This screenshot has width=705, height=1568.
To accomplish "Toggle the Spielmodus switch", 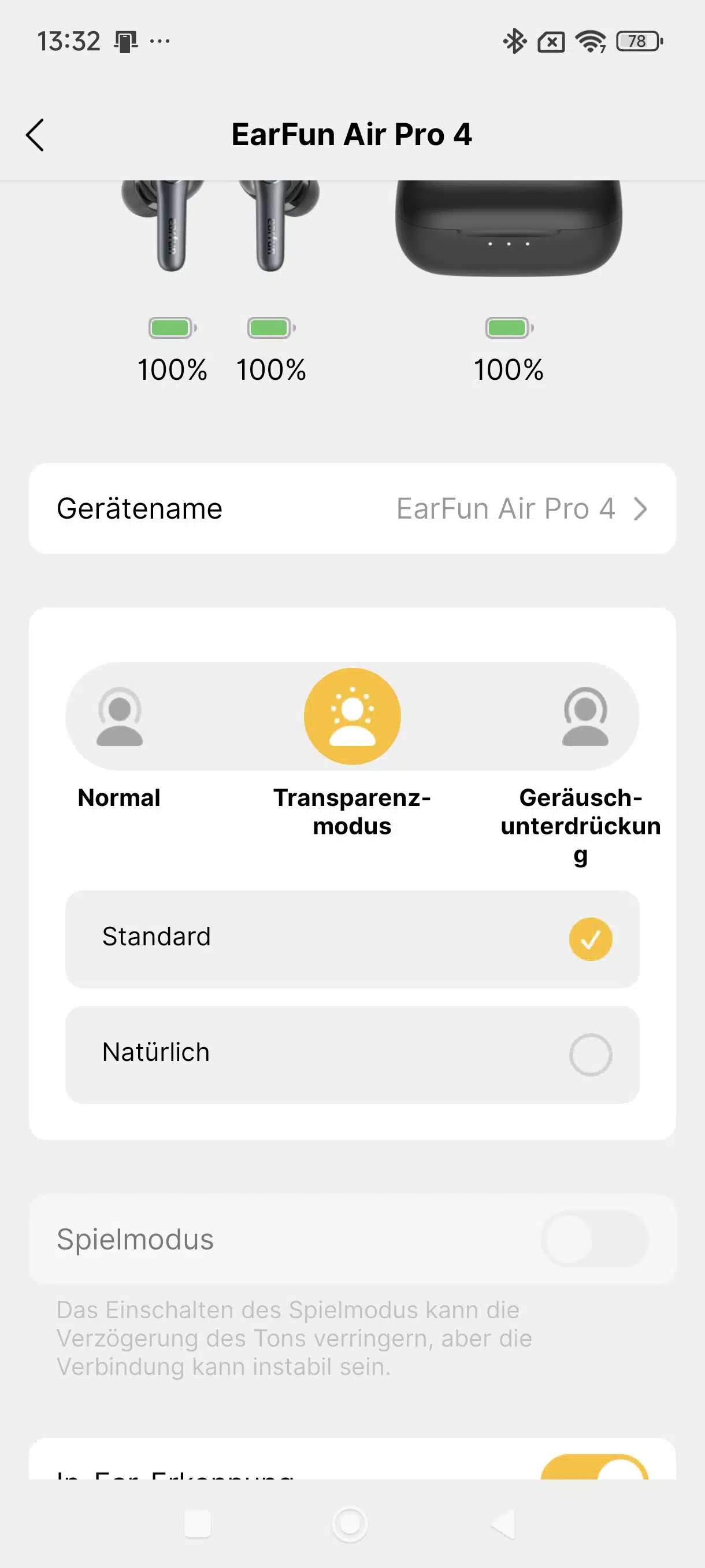I will 594,1239.
